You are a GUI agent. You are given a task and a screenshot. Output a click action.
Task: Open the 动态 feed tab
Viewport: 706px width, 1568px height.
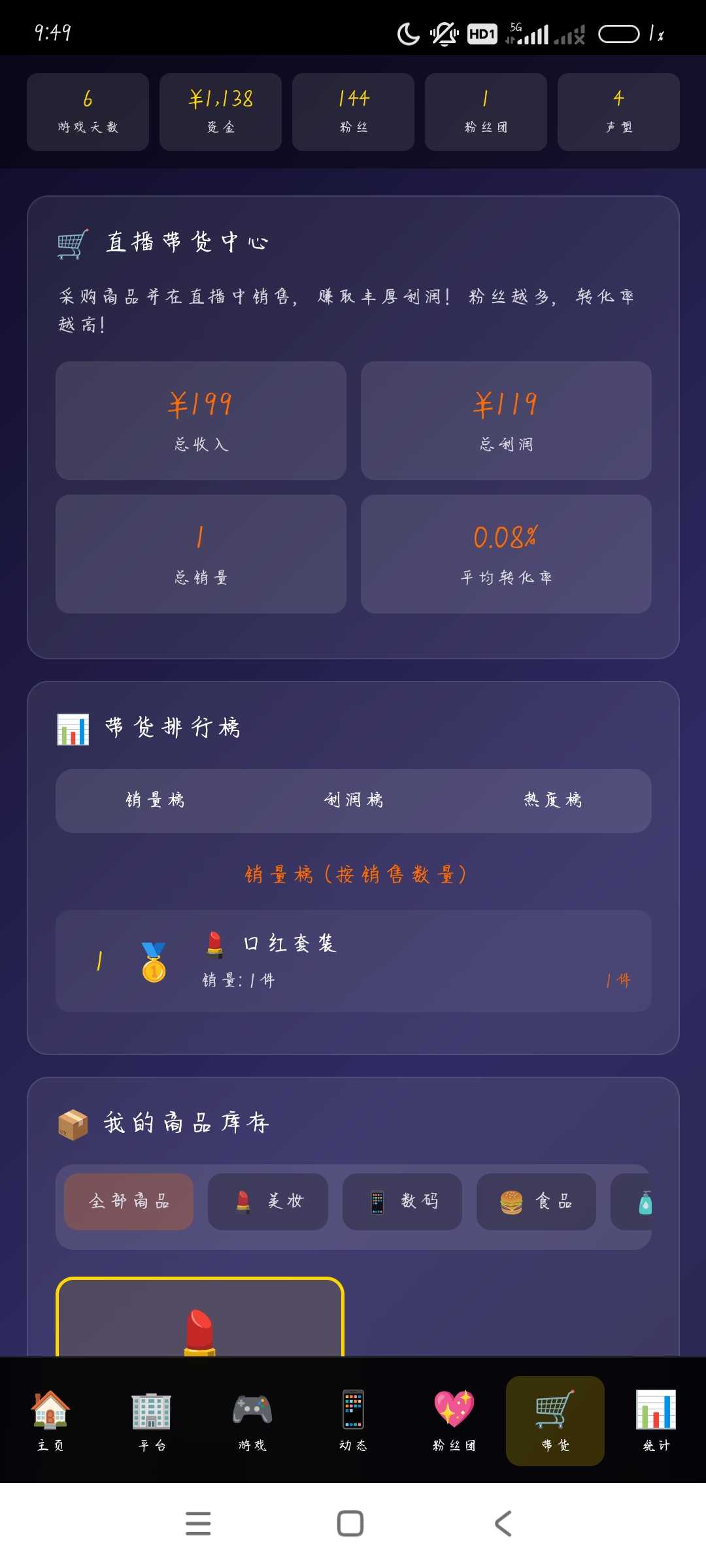tap(353, 1420)
